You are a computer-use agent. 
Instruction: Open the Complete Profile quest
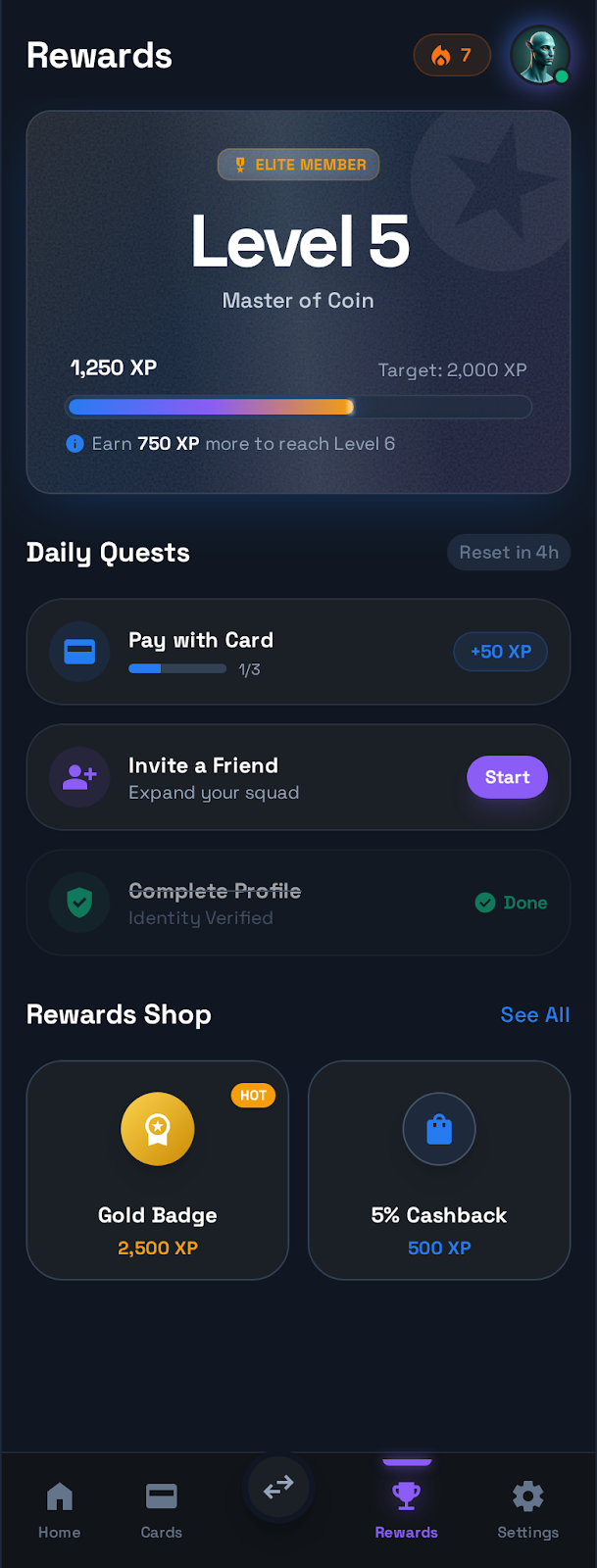tap(298, 903)
